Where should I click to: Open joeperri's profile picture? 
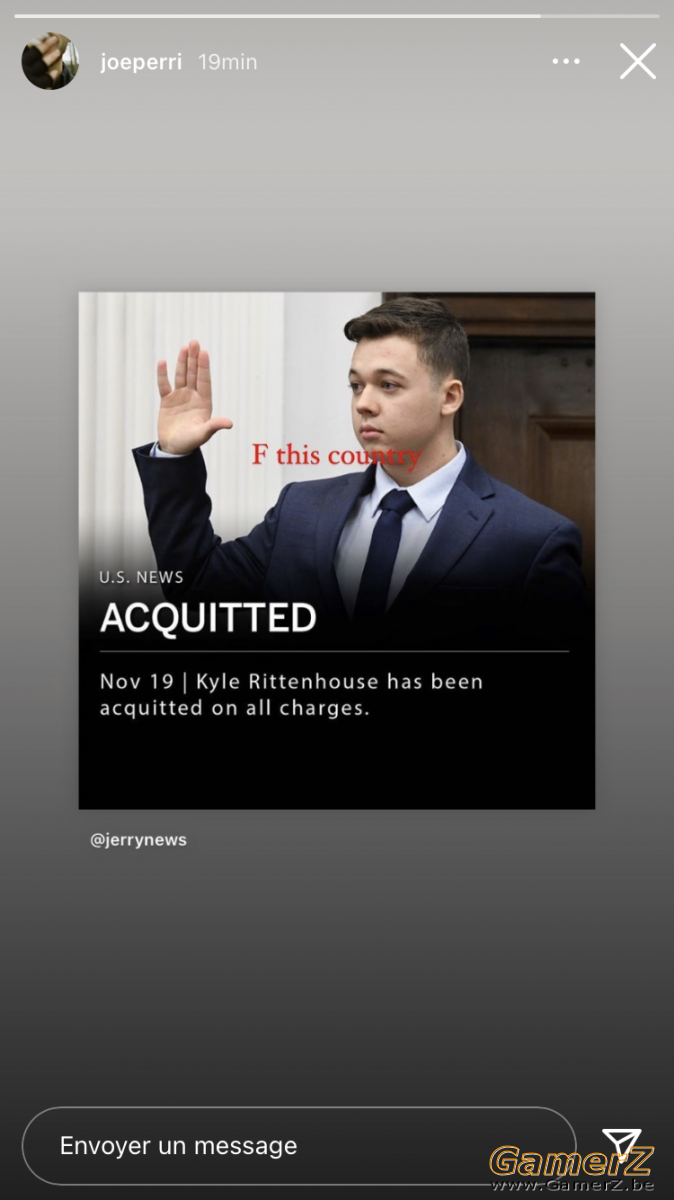50,62
